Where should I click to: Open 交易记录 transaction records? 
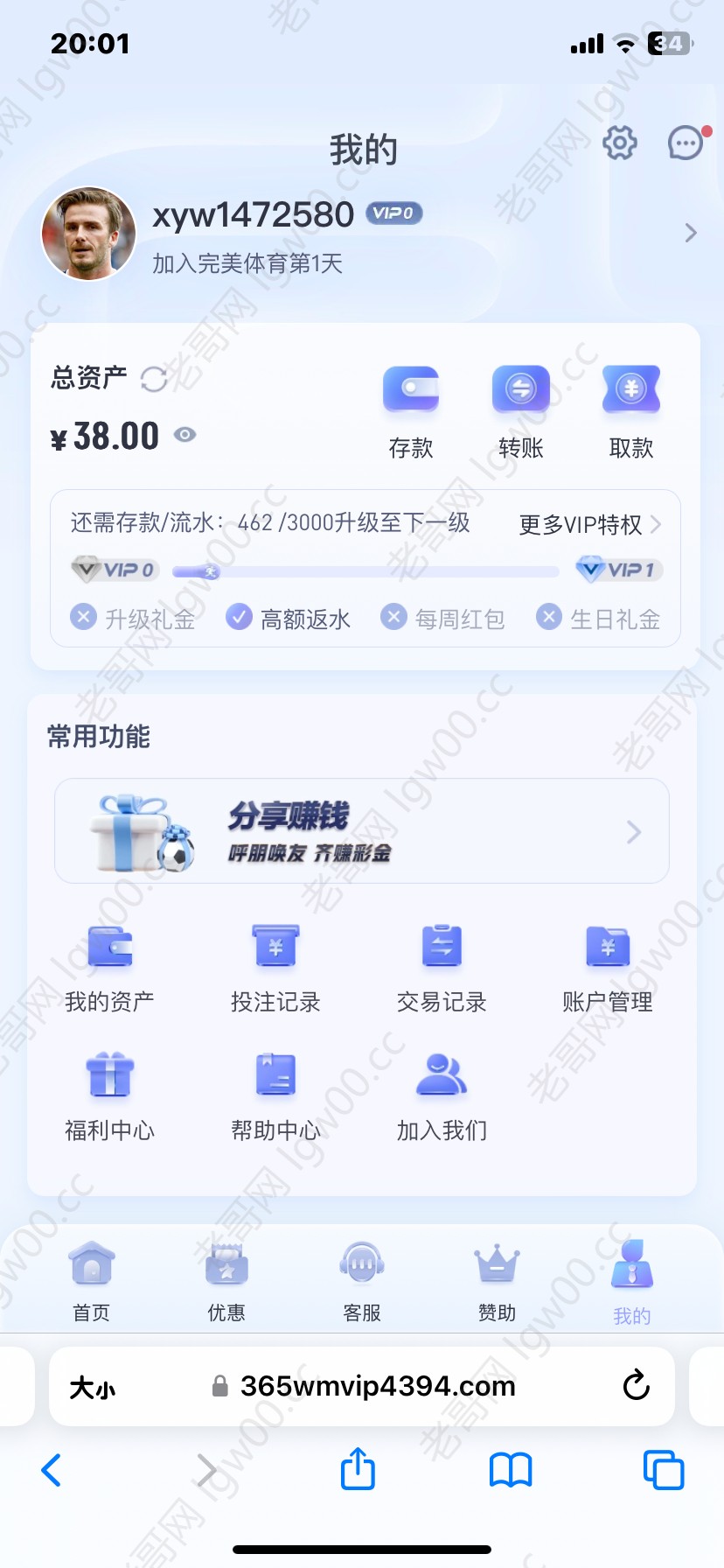pos(442,968)
